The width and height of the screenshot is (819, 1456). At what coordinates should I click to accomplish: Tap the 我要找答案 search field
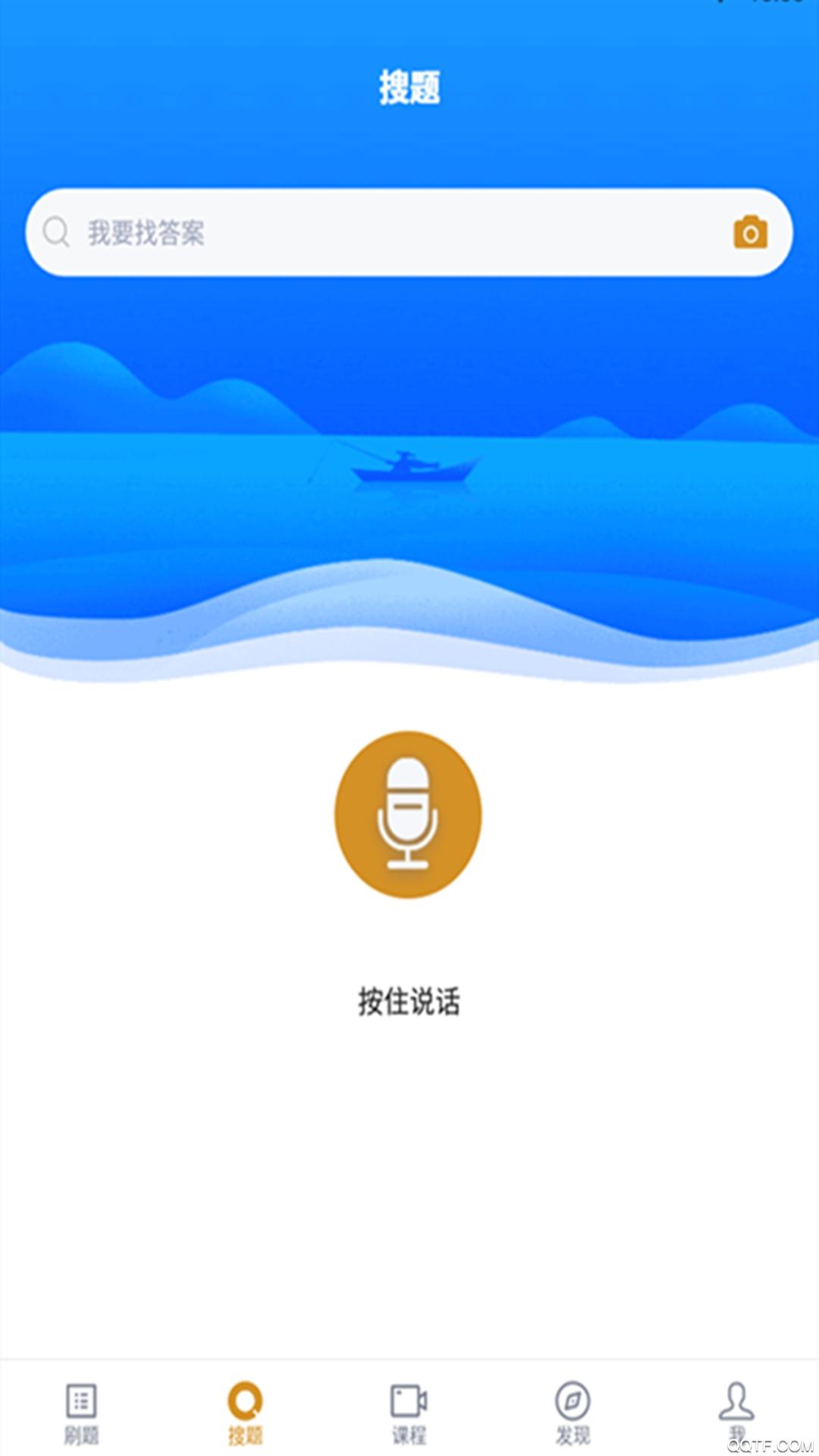(379, 232)
